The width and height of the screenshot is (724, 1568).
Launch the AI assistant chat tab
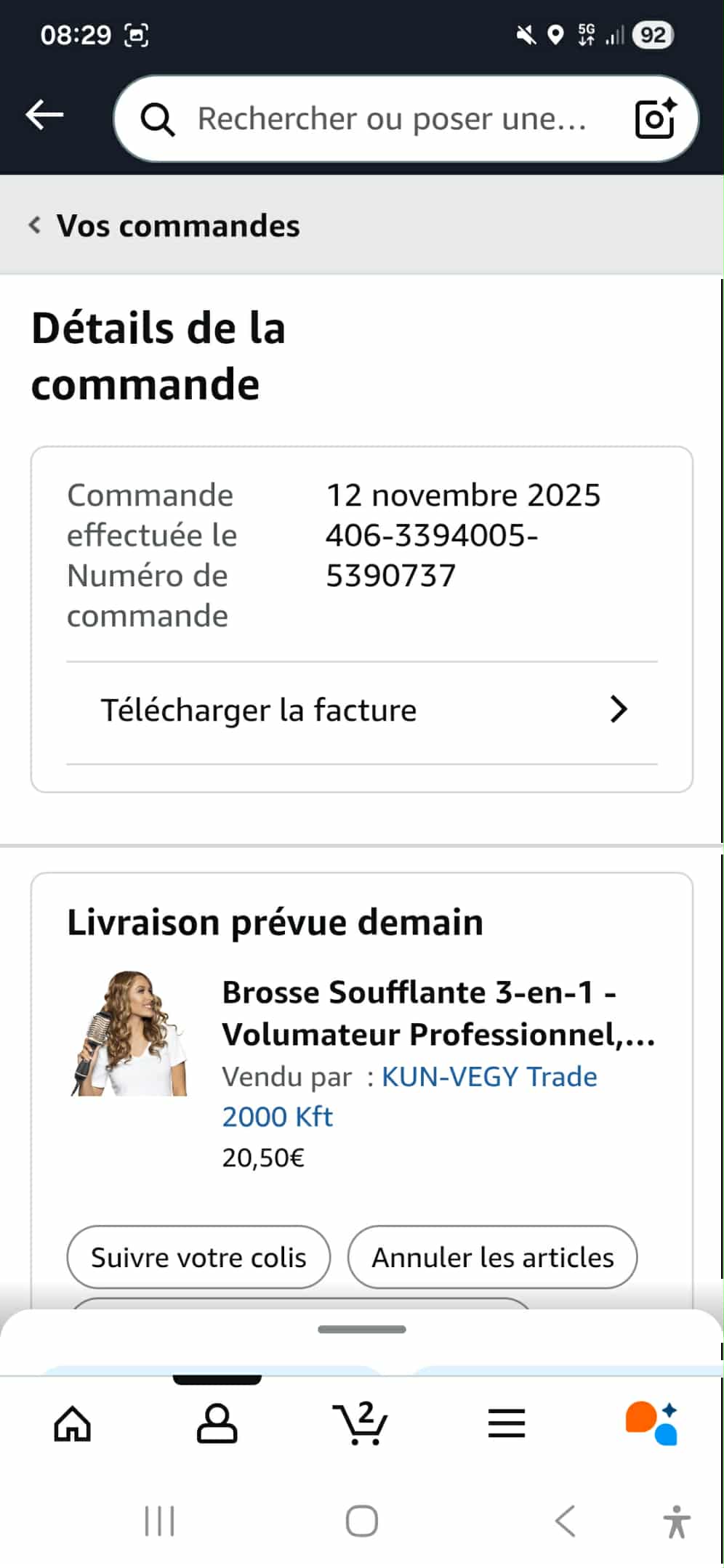[651, 1423]
